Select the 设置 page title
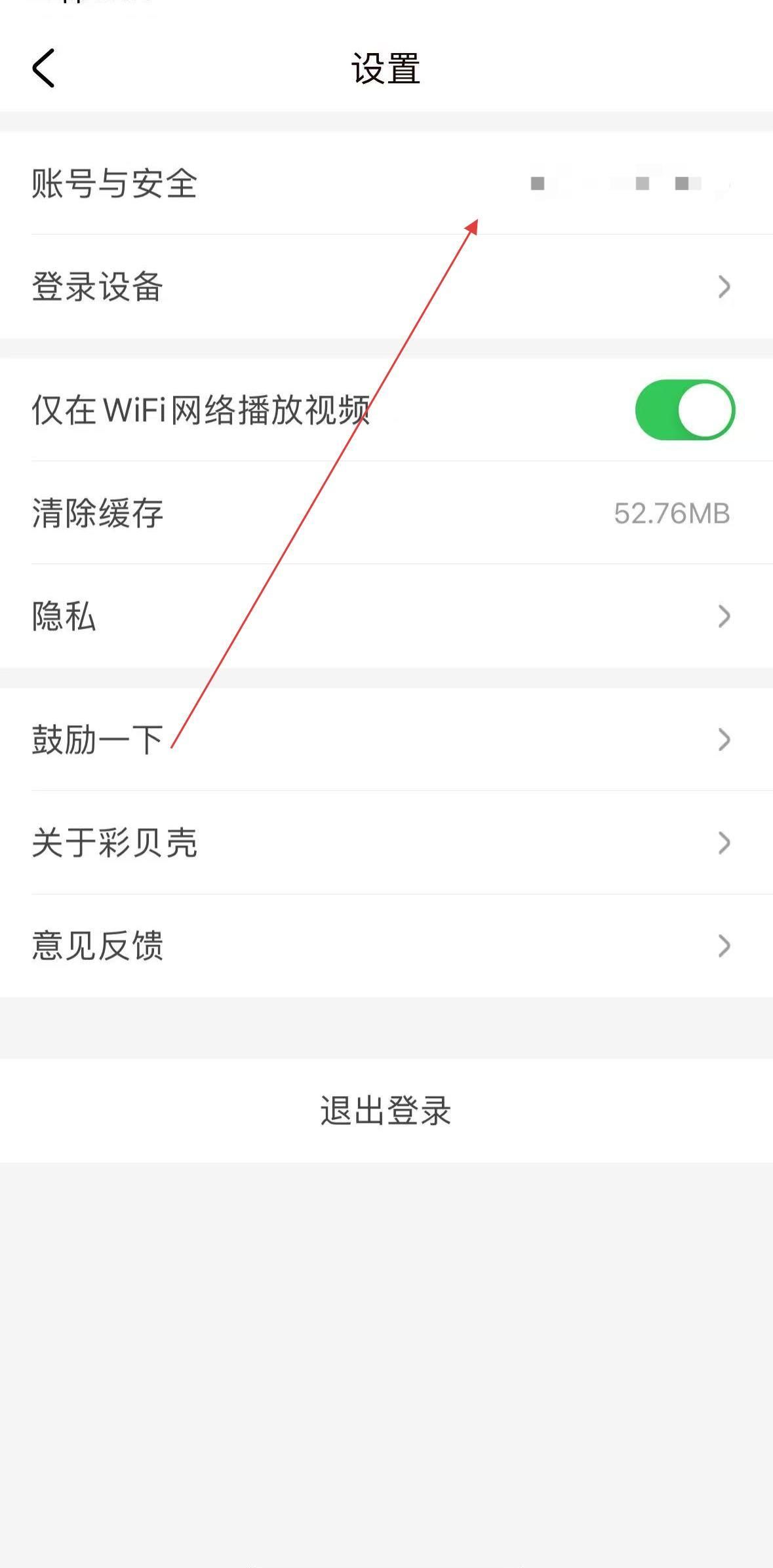The height and width of the screenshot is (1568, 773). [386, 69]
